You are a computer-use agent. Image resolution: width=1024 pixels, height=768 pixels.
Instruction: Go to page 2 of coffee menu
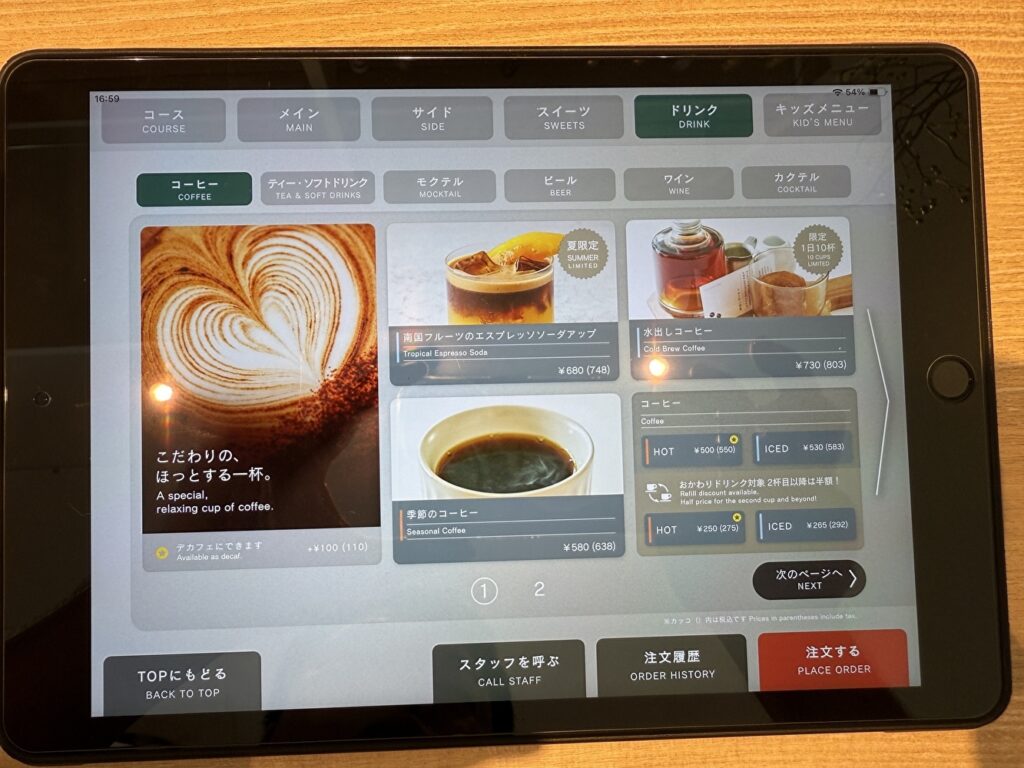539,589
